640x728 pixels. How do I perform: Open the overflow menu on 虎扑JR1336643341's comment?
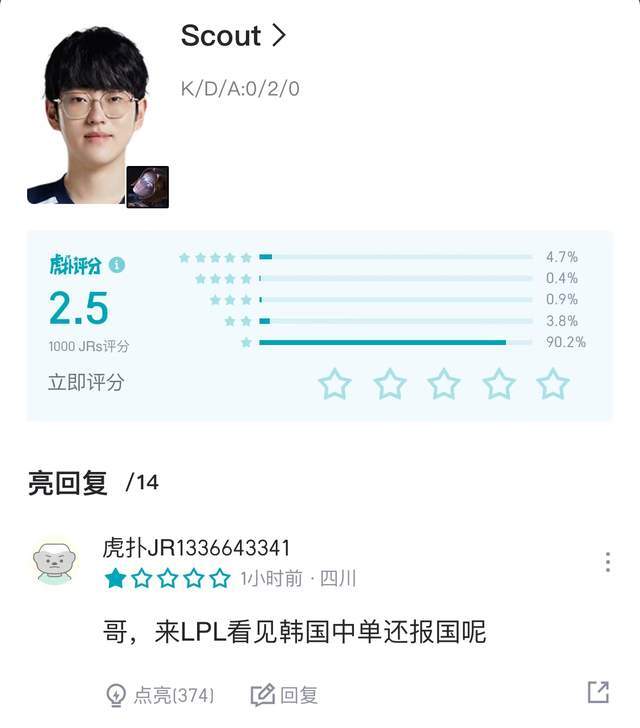607,562
